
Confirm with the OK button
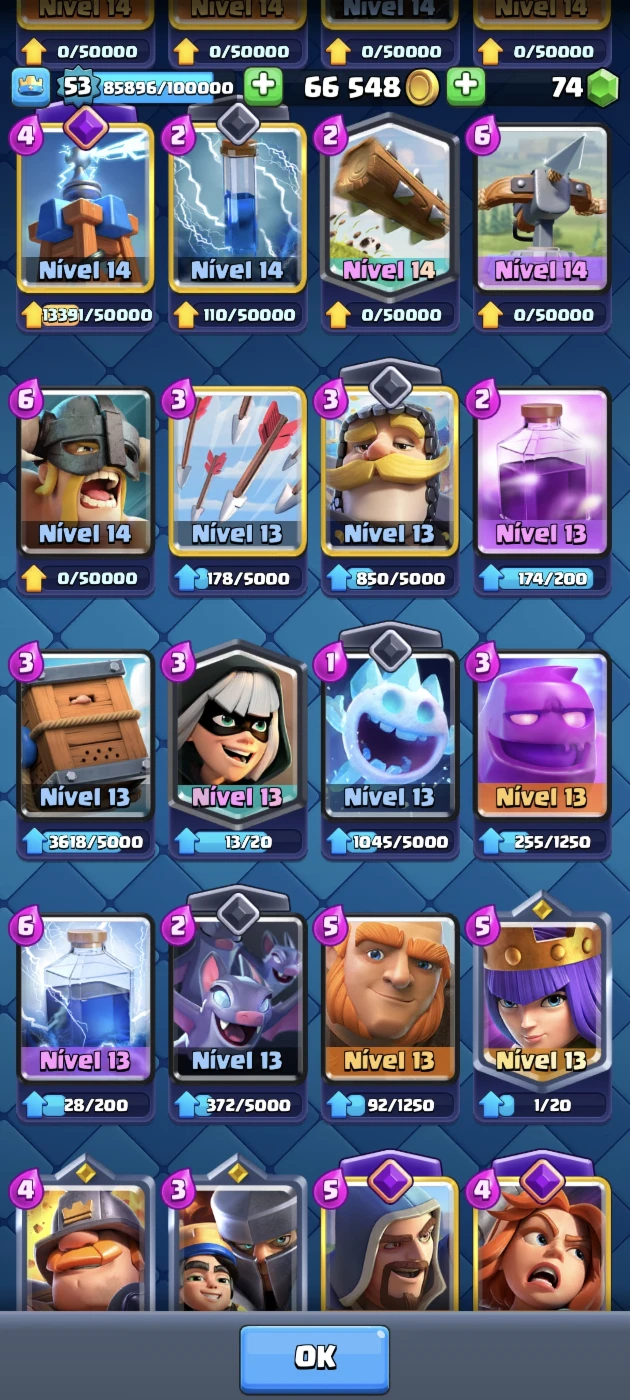click(314, 1358)
